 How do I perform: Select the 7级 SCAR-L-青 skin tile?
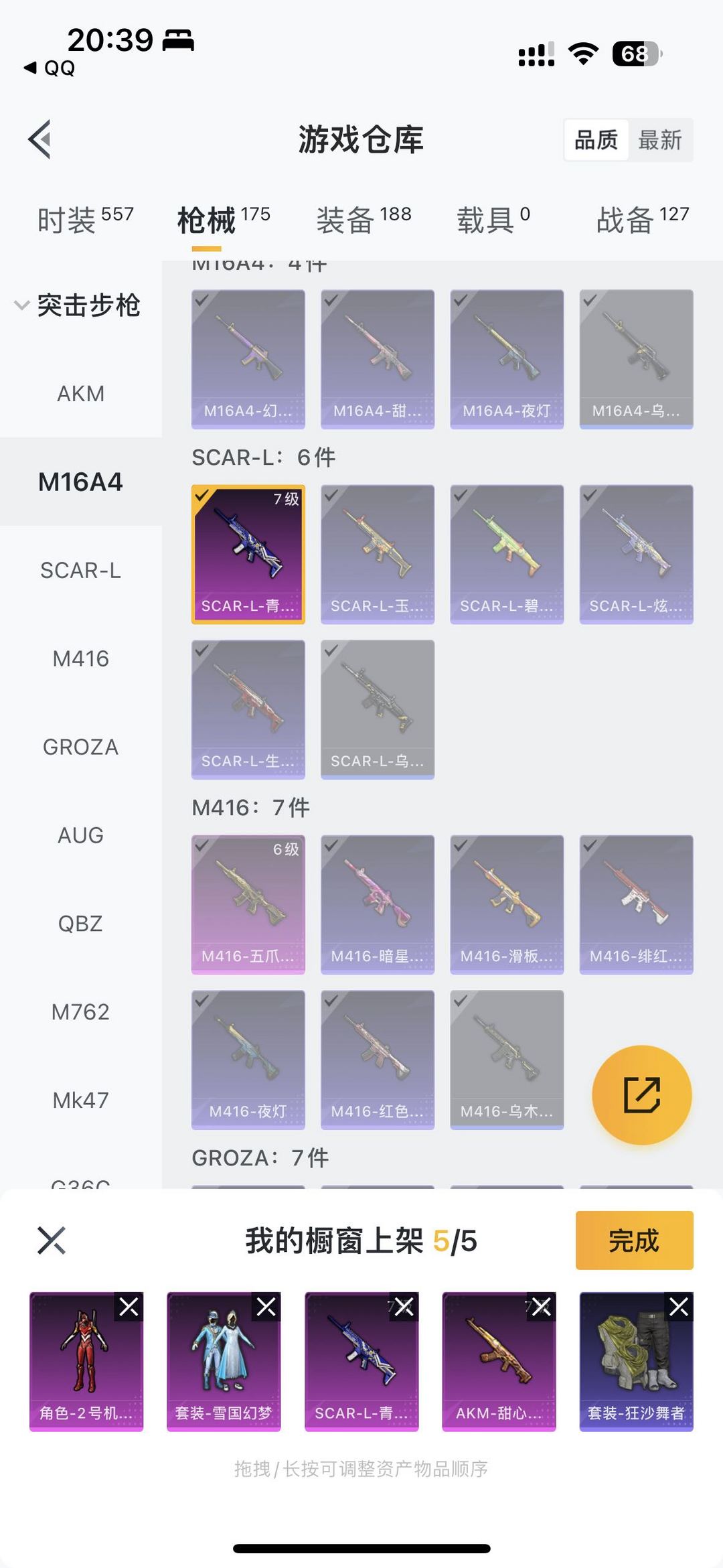tap(248, 554)
